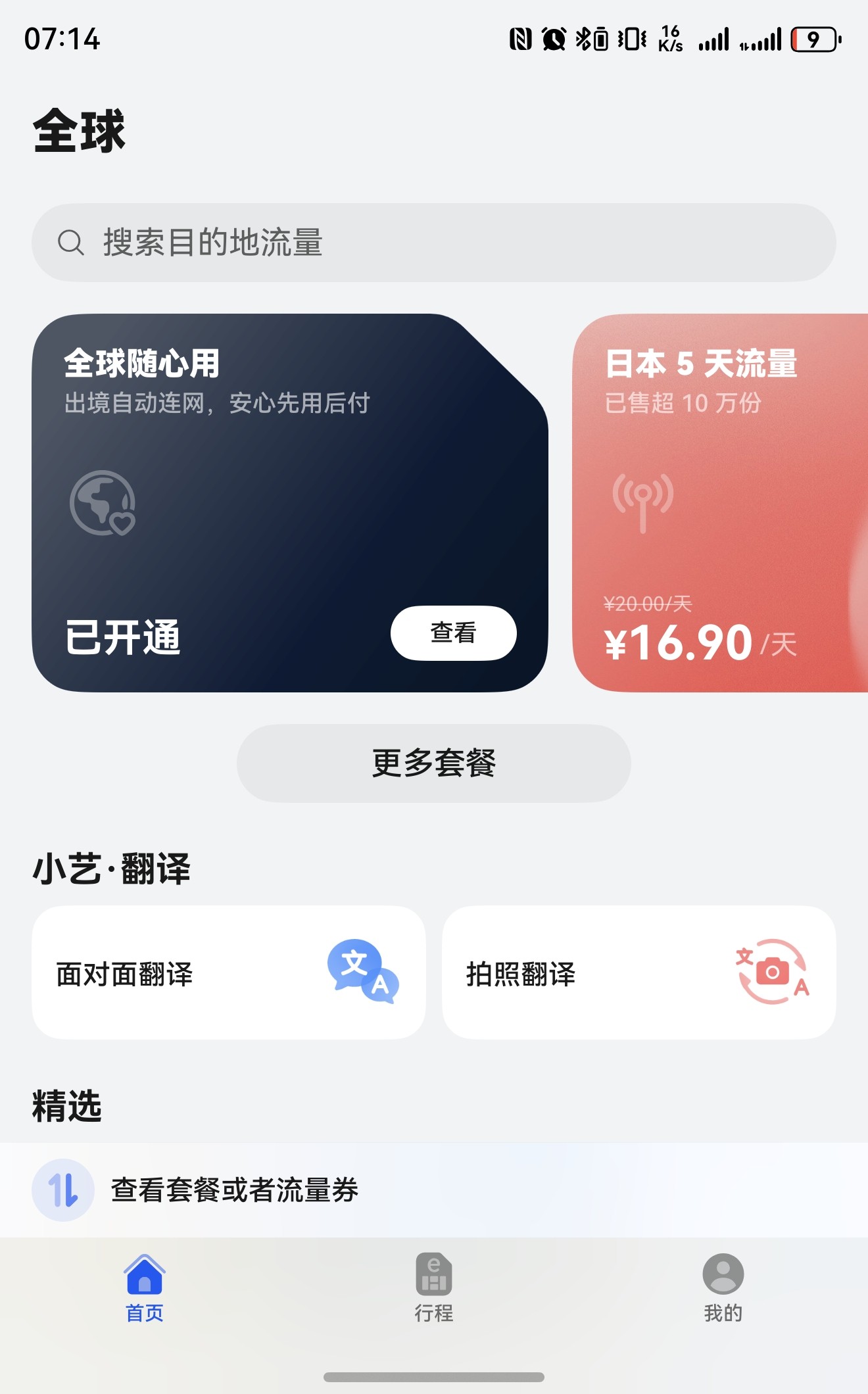Switch to the 我的 tab
Screen dimensions: 868x1394
723,1289
